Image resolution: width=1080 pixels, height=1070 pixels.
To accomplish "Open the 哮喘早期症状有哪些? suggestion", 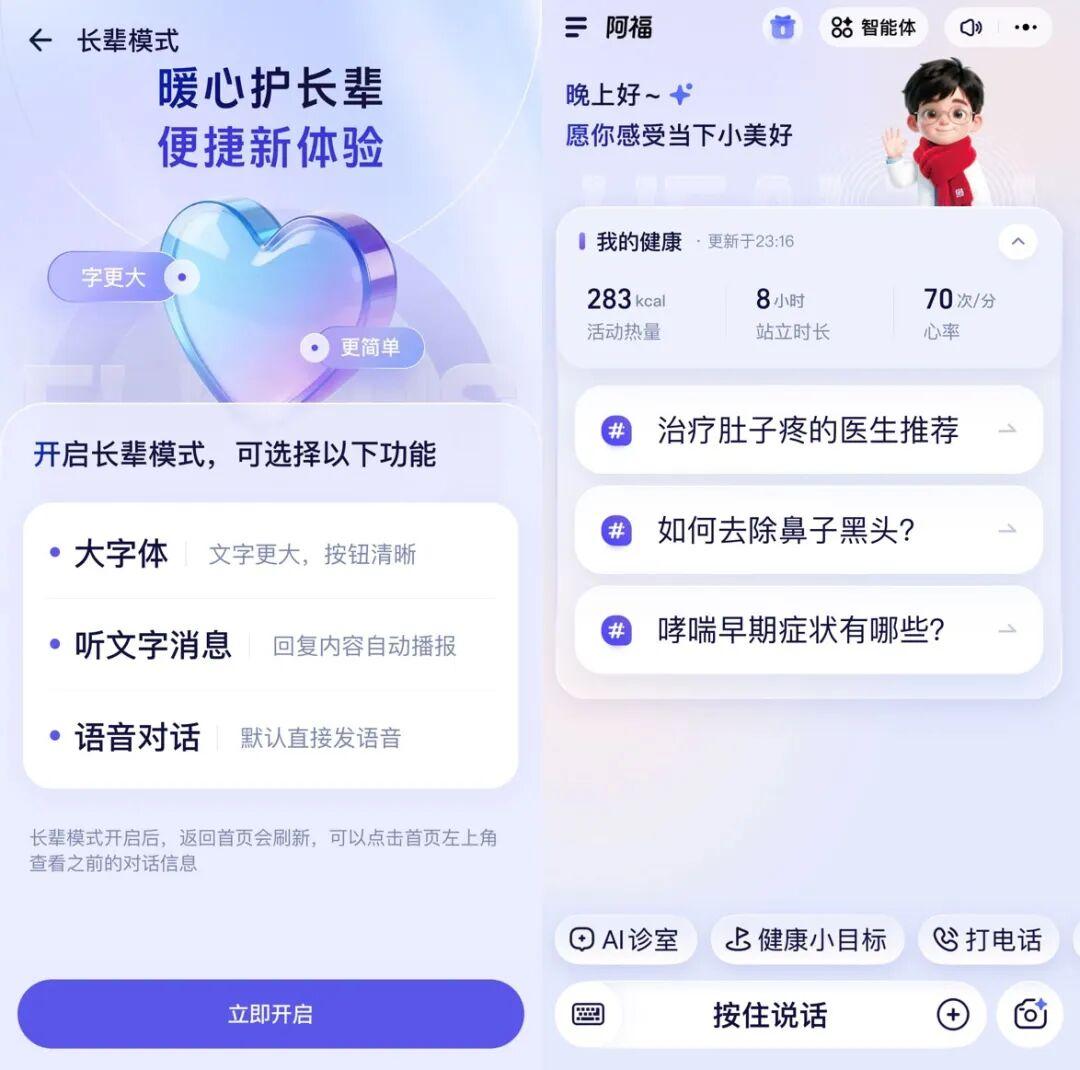I will click(x=808, y=630).
